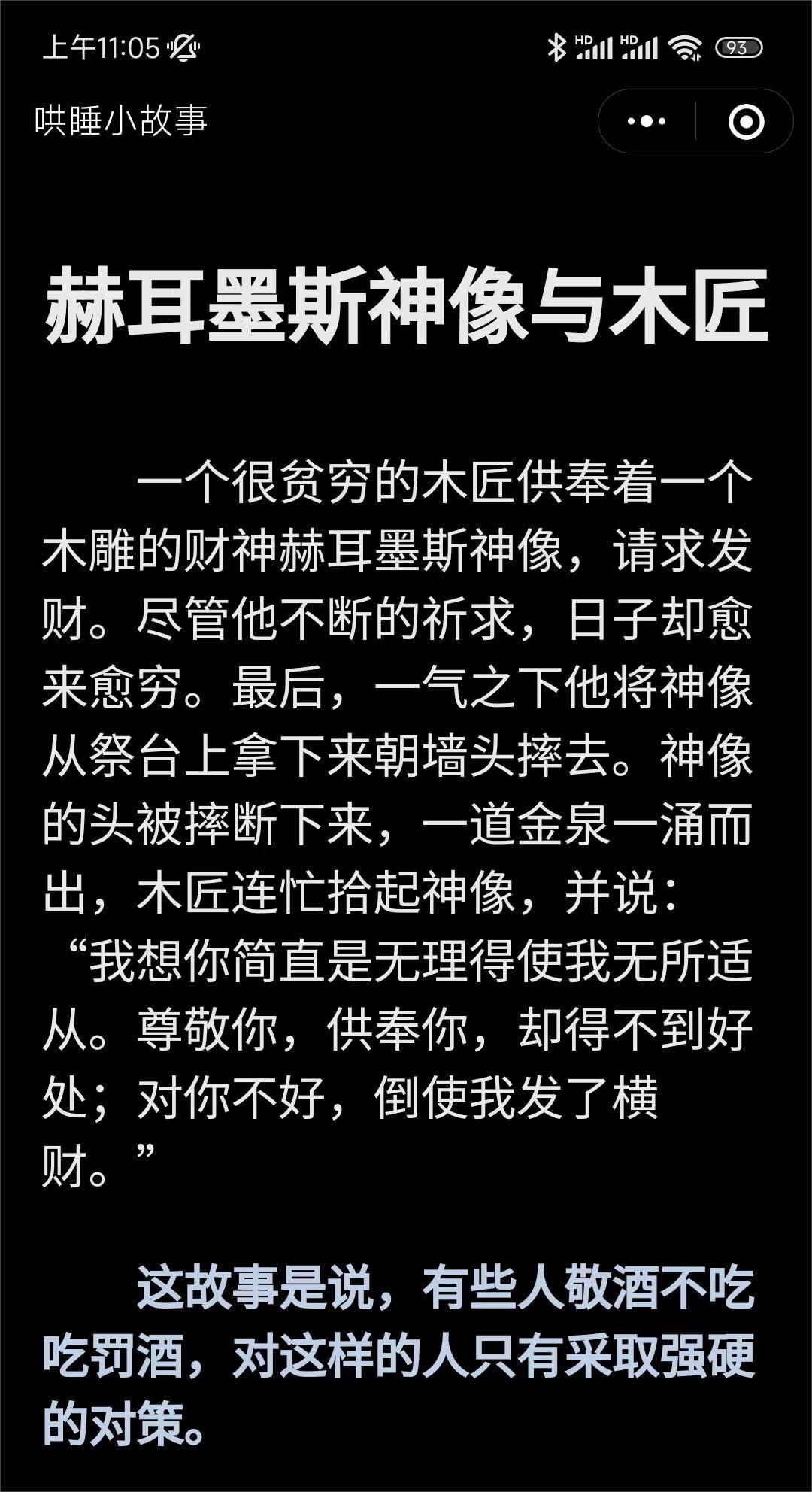Close the mini program with the circle button
The width and height of the screenshot is (812, 1492).
[746, 121]
